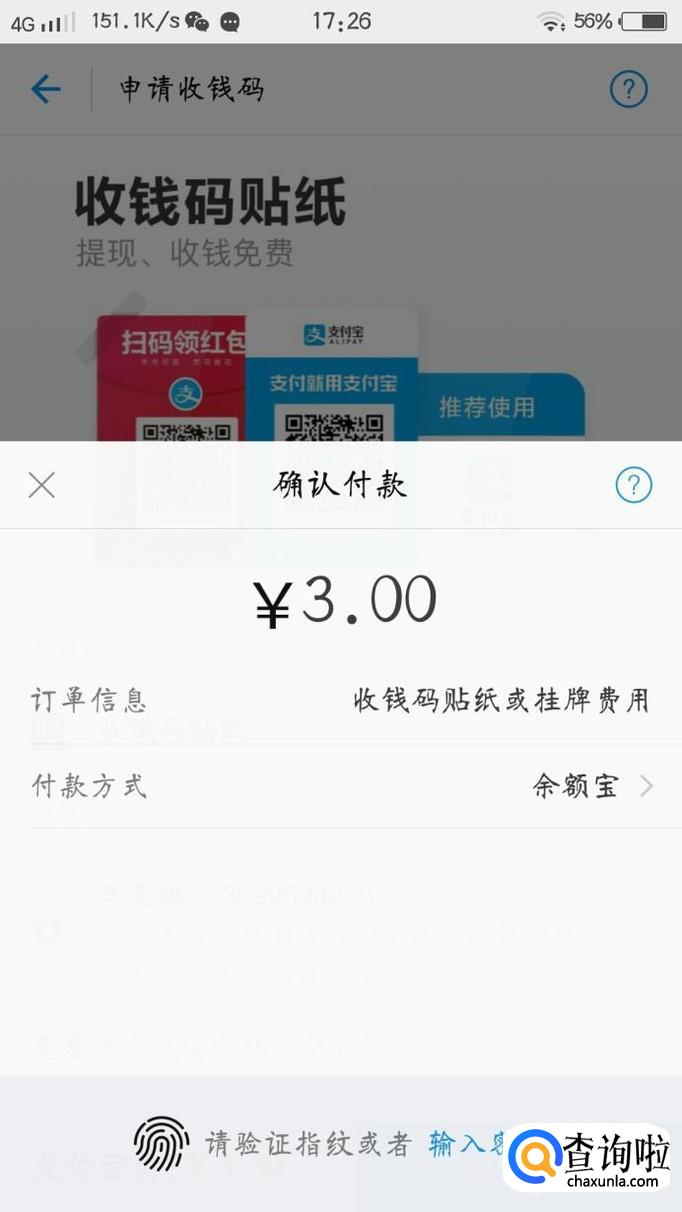The height and width of the screenshot is (1212, 682).
Task: Close the 确认付款 payment sheet
Action: [x=42, y=486]
